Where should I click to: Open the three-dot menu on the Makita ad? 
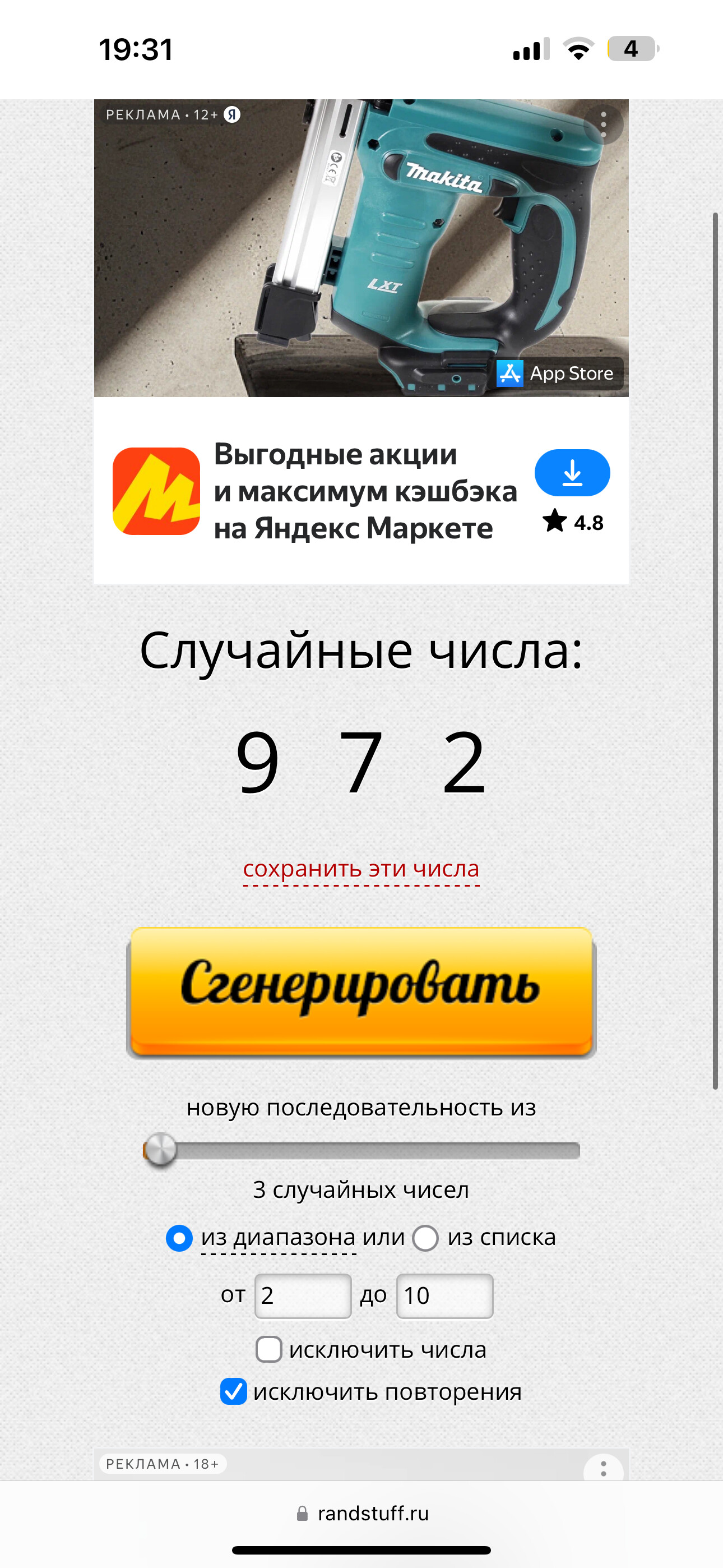tap(603, 124)
